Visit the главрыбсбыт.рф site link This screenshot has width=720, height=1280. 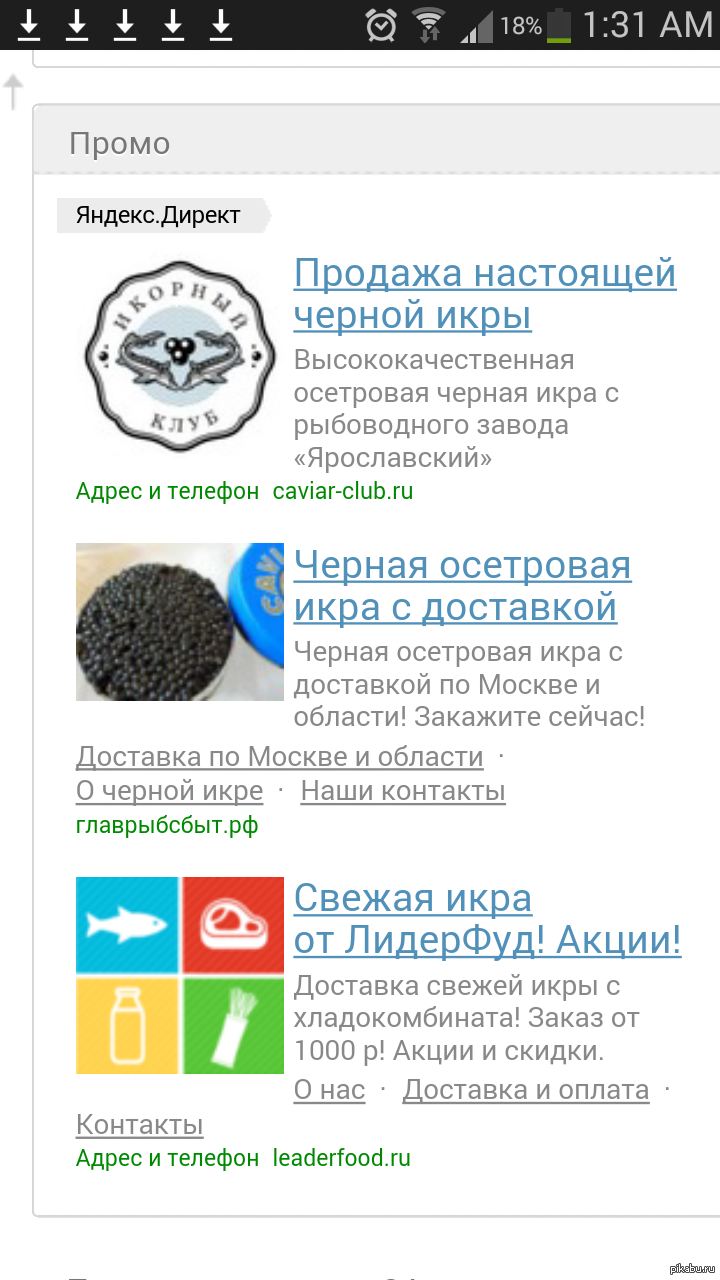[167, 825]
